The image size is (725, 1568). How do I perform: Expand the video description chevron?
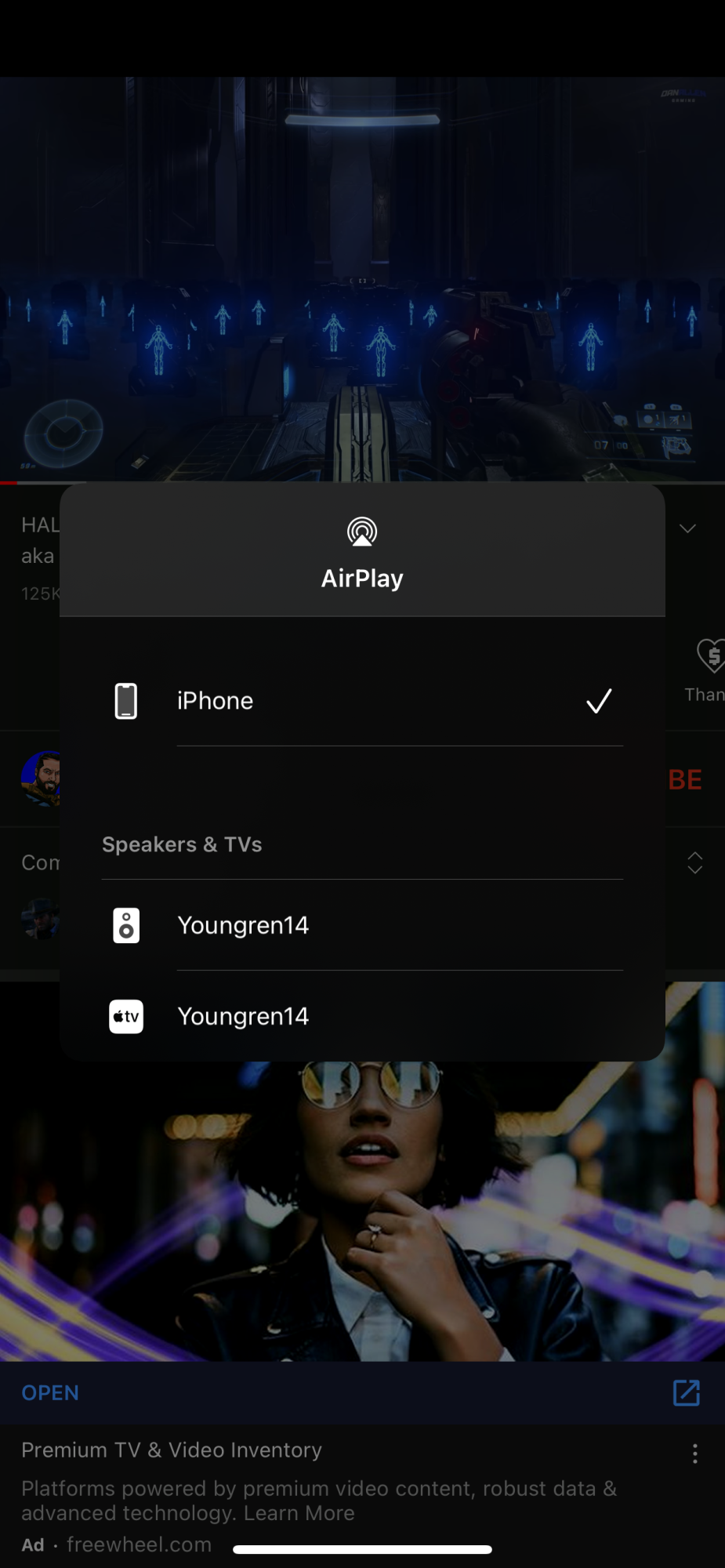(x=687, y=528)
